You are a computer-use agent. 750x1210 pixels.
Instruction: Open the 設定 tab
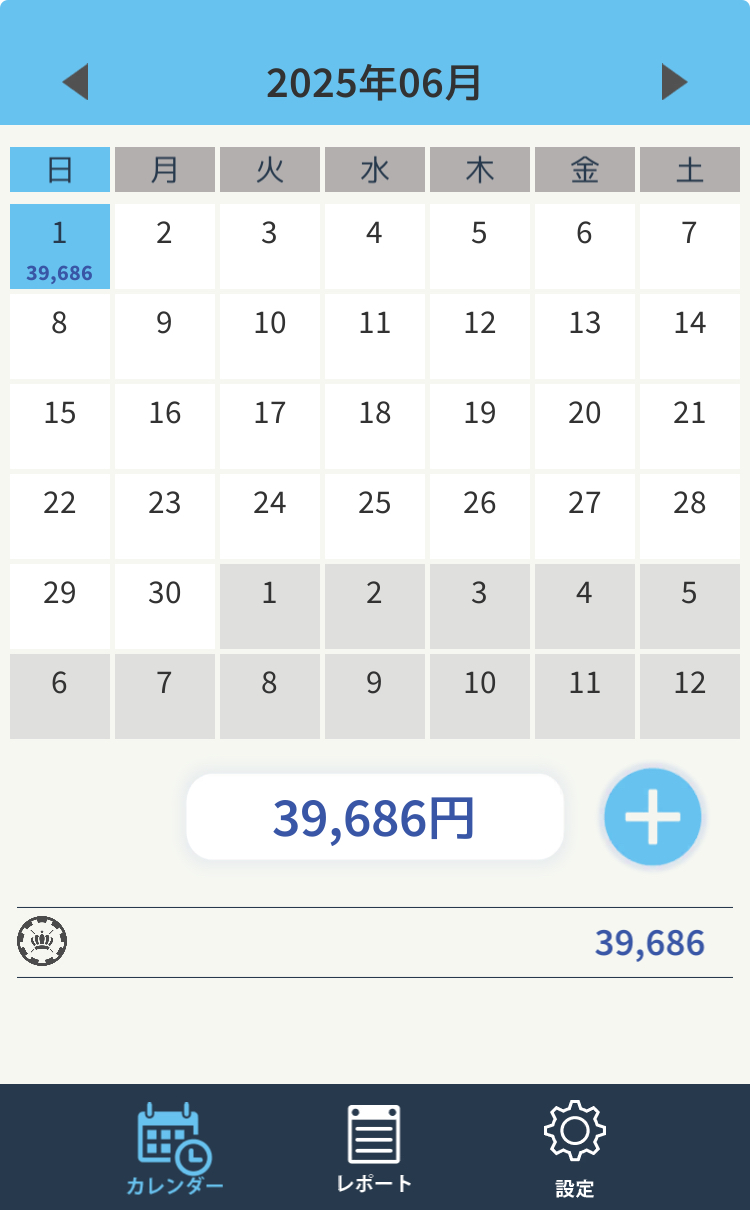click(575, 1148)
